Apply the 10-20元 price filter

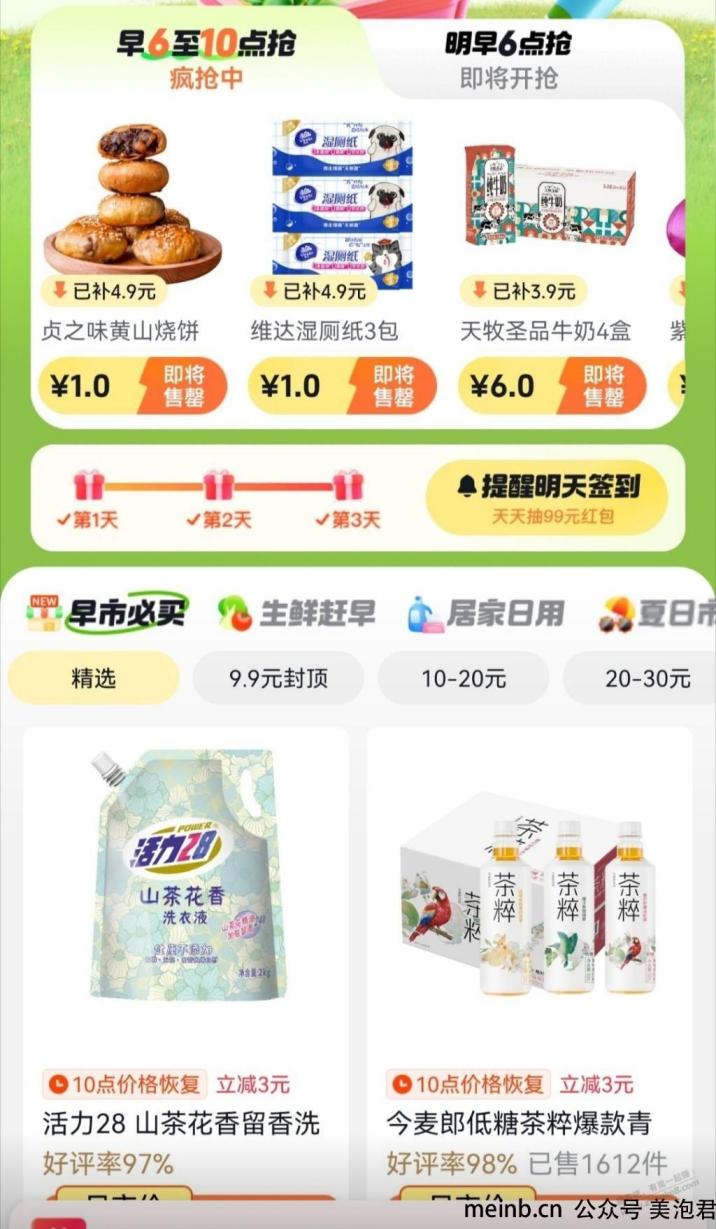[x=463, y=679]
